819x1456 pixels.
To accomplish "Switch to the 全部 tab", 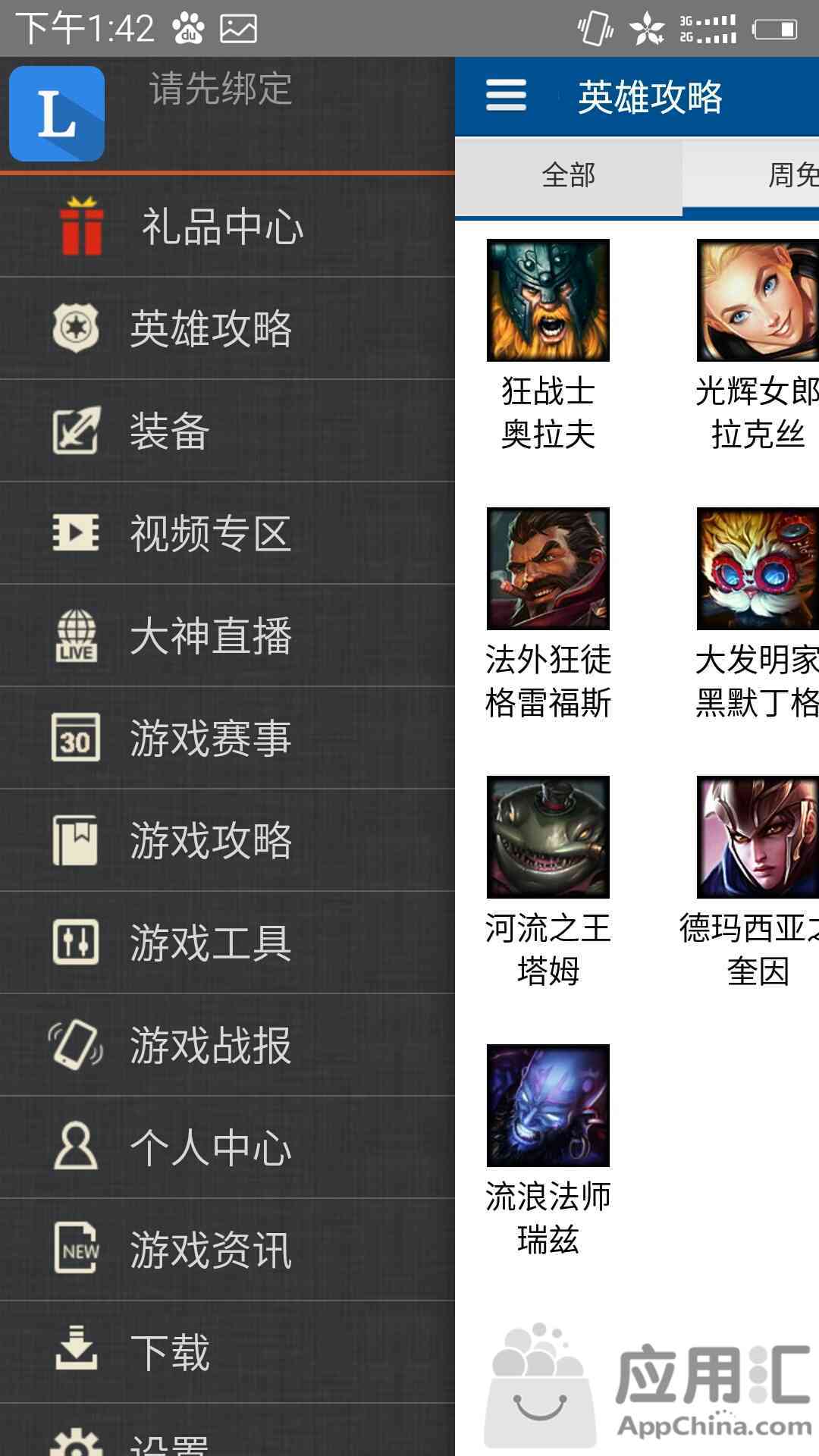I will (569, 176).
